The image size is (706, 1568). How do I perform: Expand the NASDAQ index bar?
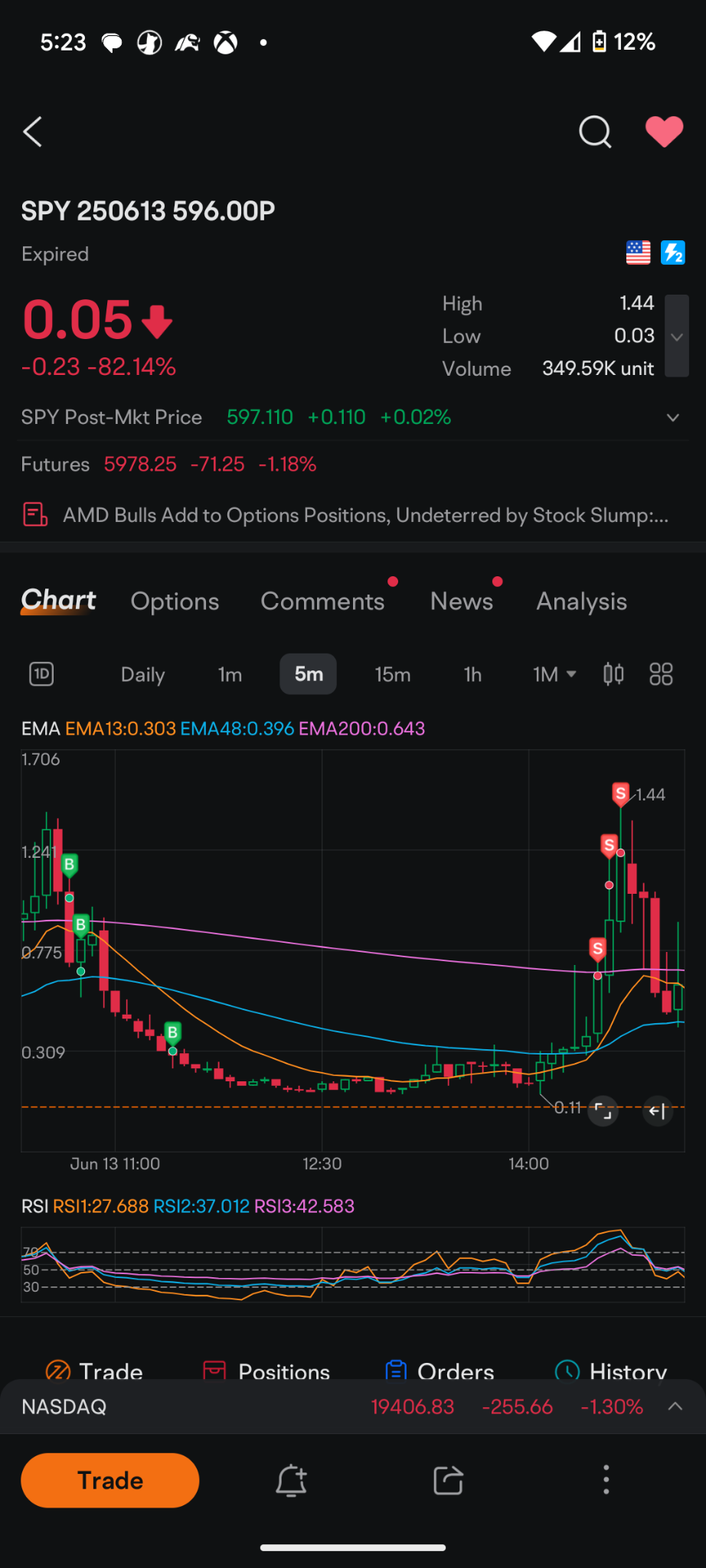[675, 1407]
